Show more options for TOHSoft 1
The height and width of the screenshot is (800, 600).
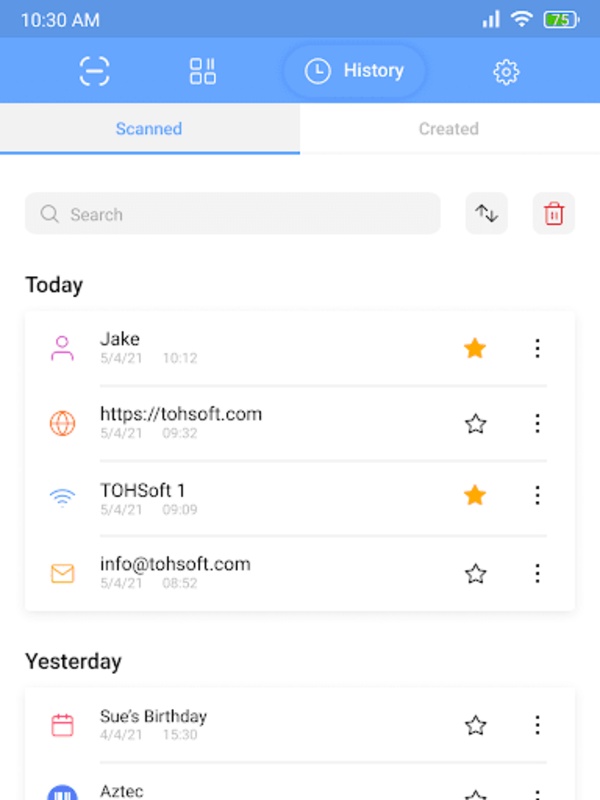click(537, 495)
